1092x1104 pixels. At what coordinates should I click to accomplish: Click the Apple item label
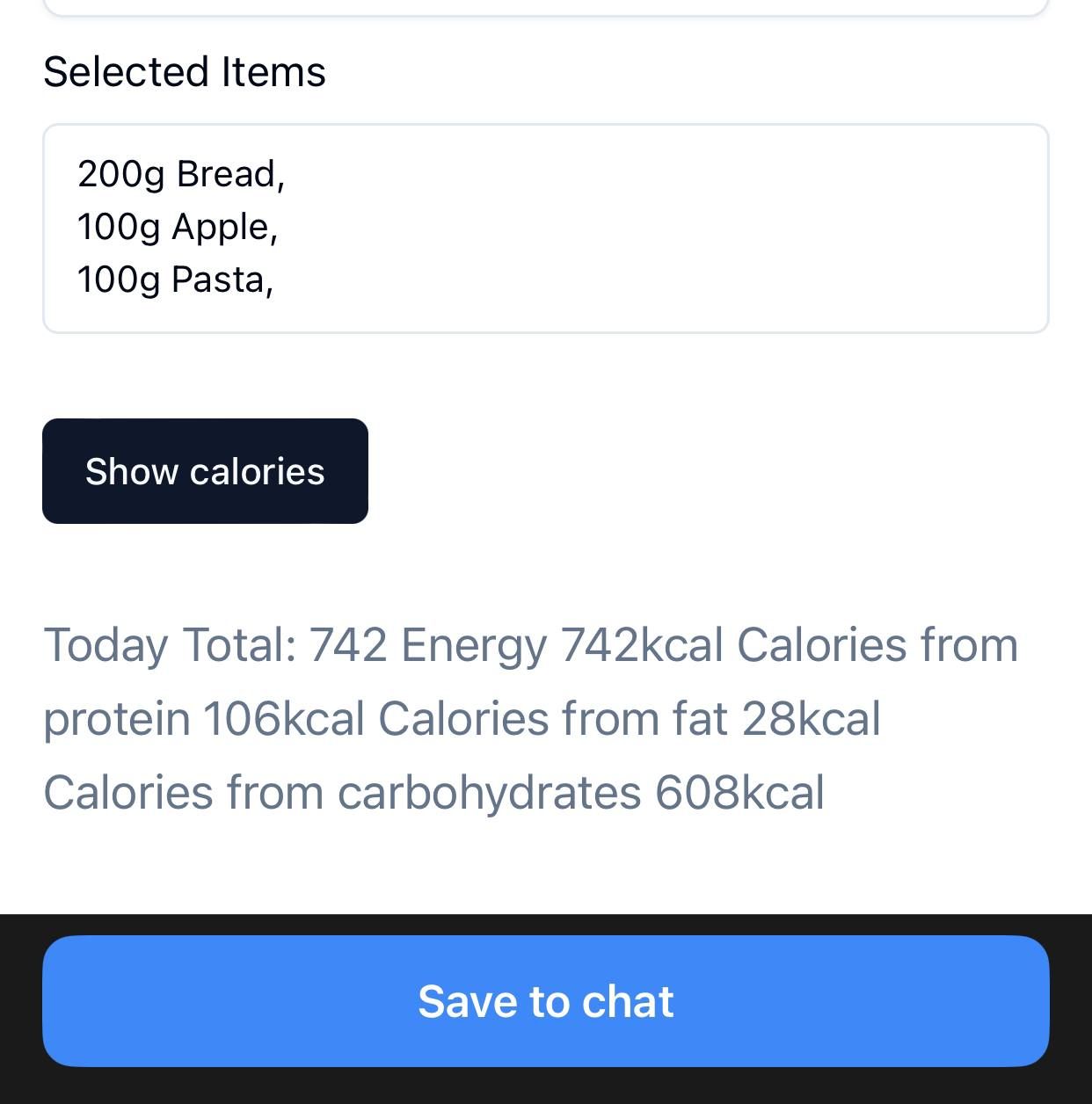click(x=225, y=228)
